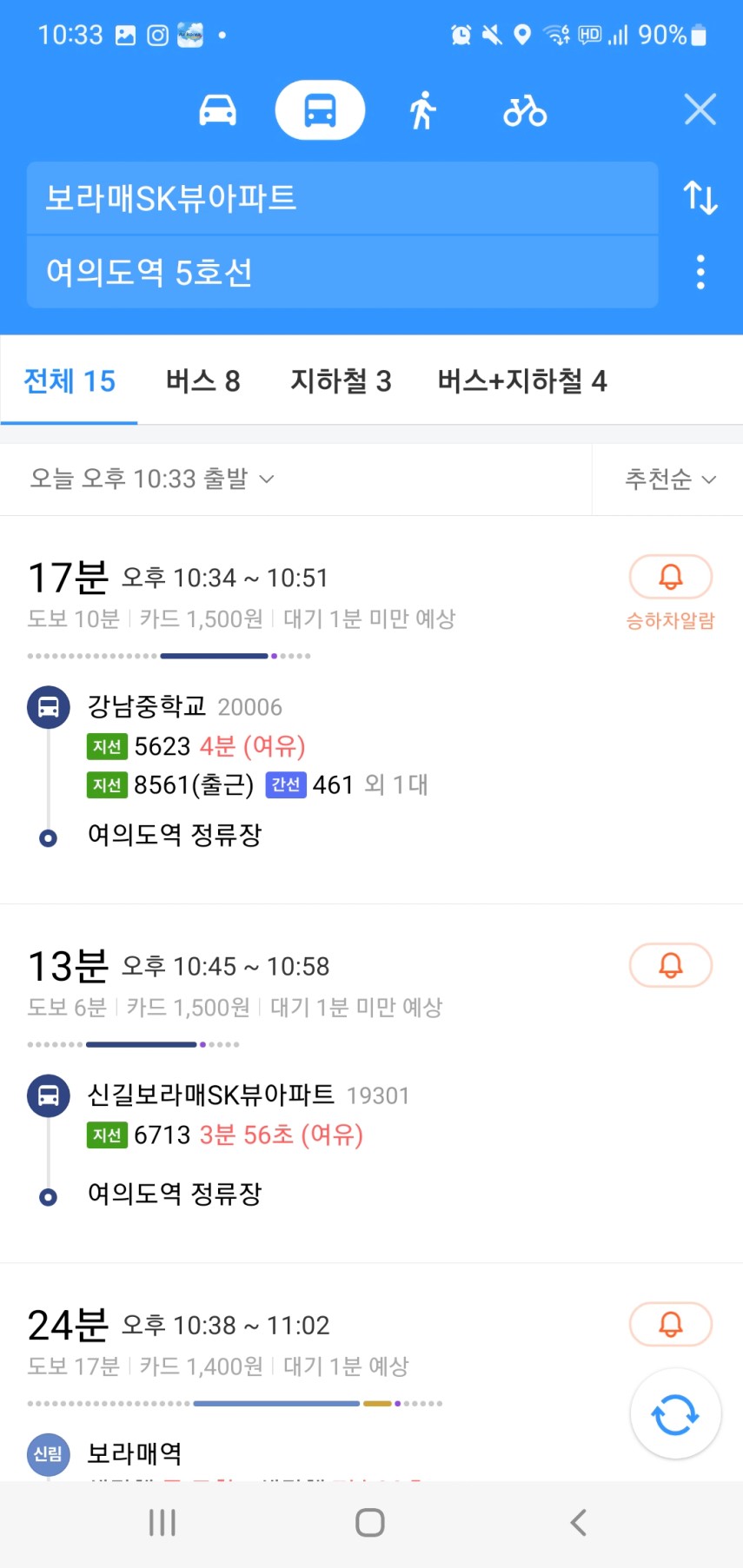Open the 버스+지하철 4 tab
743x1568 pixels.
pyautogui.click(x=521, y=380)
